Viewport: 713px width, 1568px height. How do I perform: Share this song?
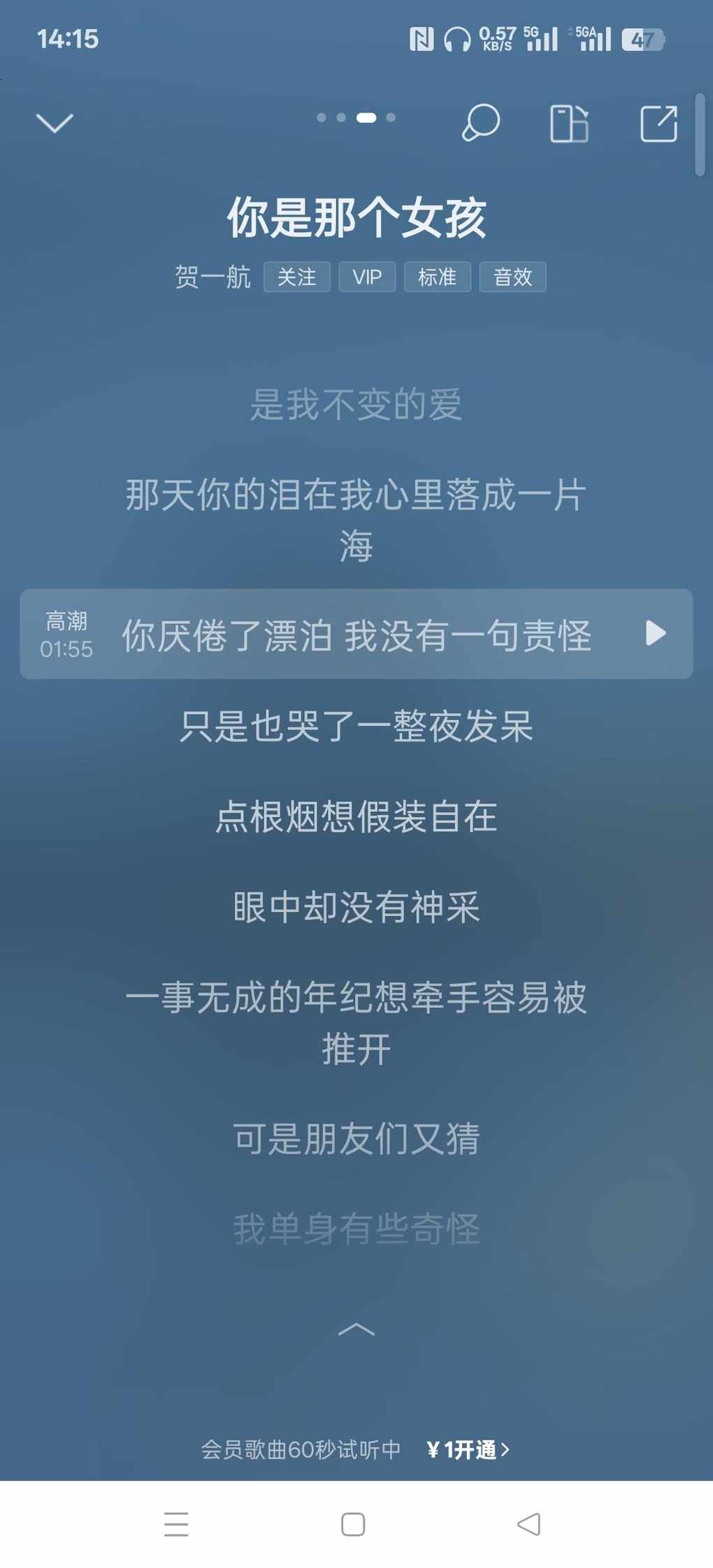click(x=658, y=124)
